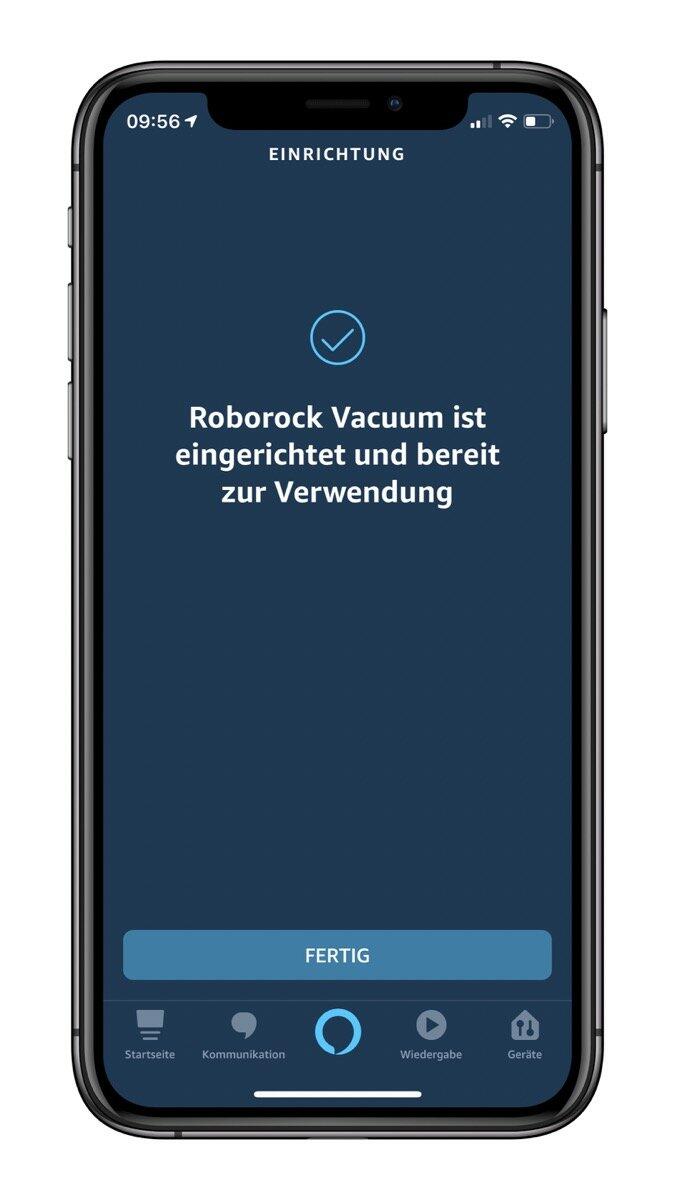This screenshot has height=1200, width=675.
Task: Activate the Alexa voice button
Action: [x=338, y=1032]
